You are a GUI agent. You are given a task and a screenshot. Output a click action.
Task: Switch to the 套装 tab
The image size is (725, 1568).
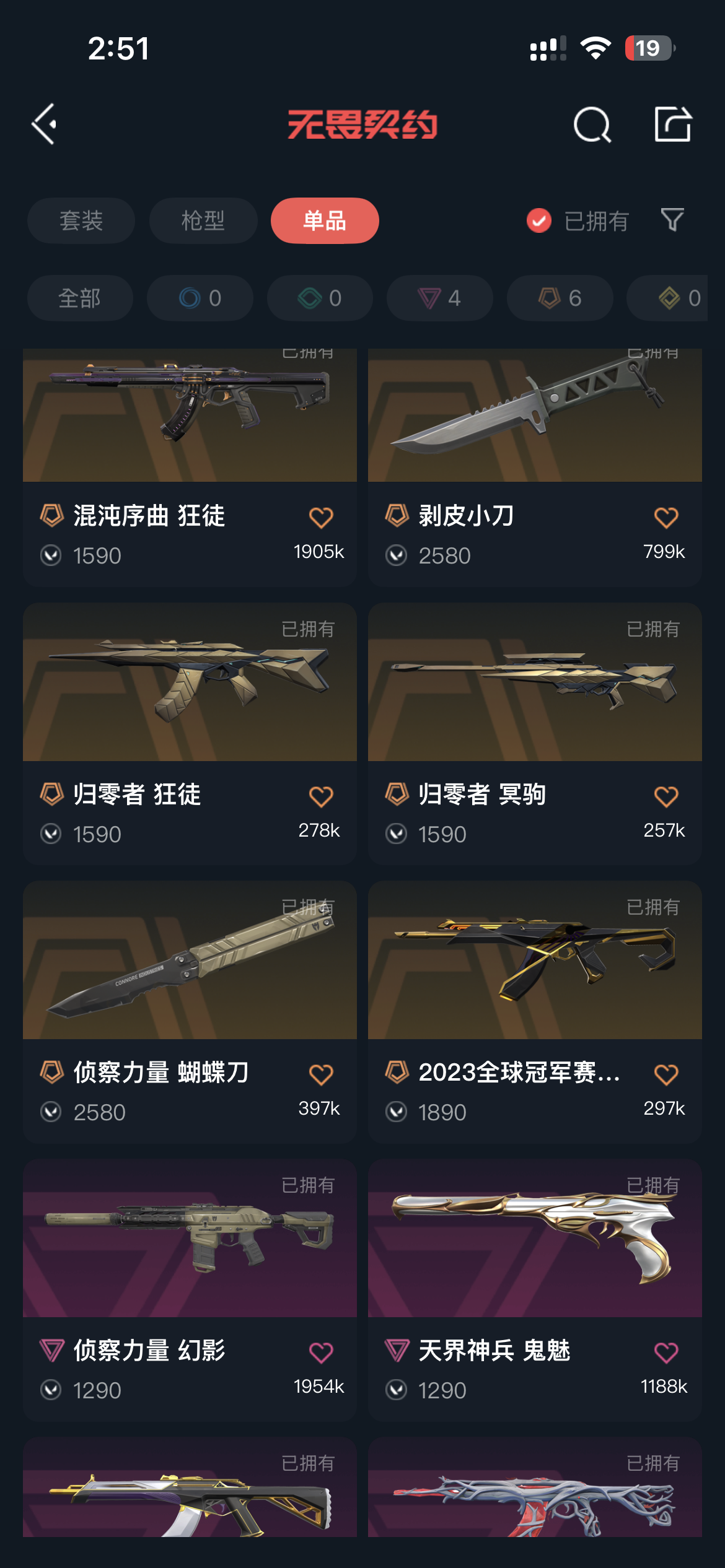81,220
